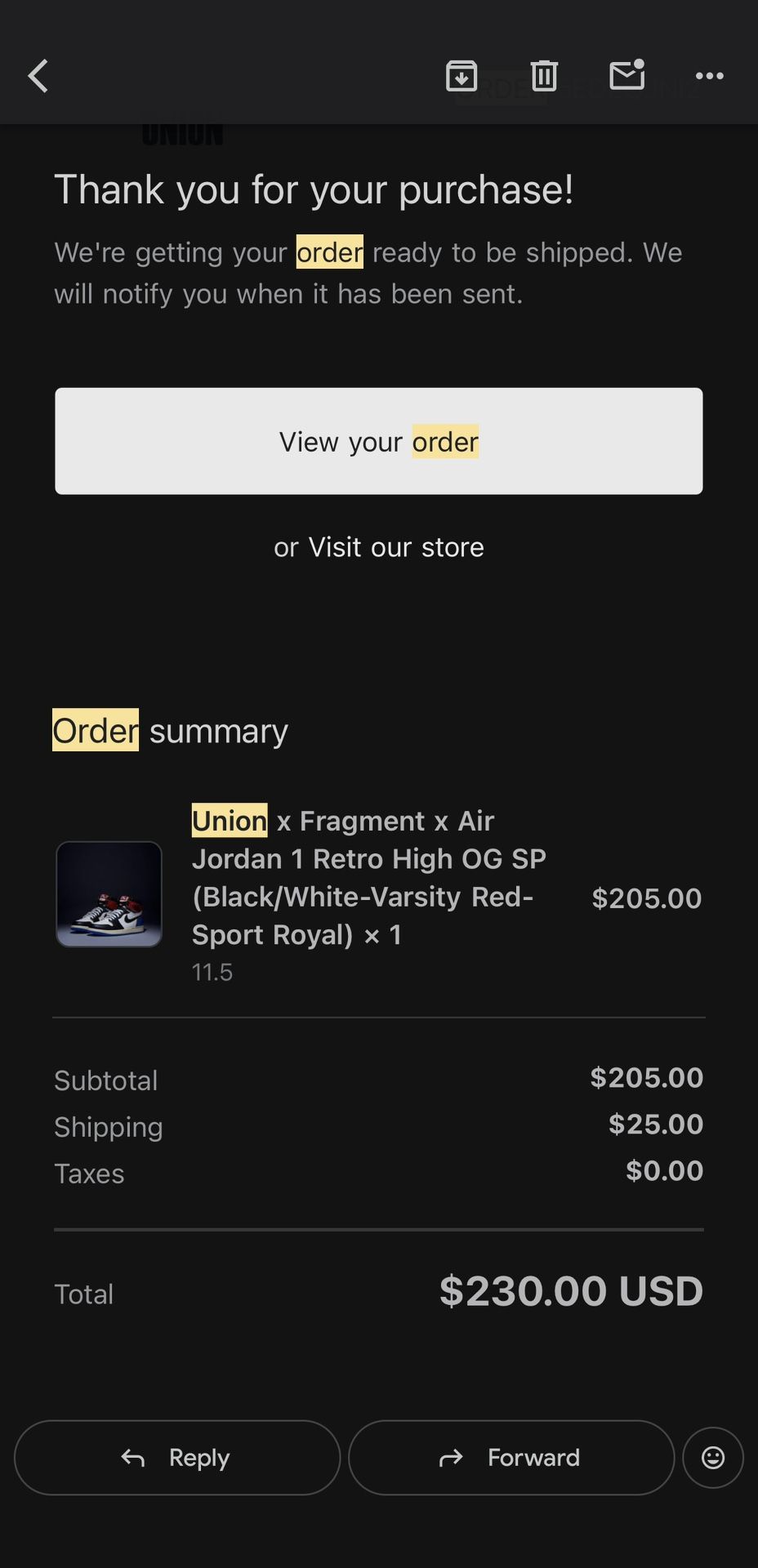Forward this order confirmation email
Viewport: 758px width, 1568px height.
pos(511,1458)
